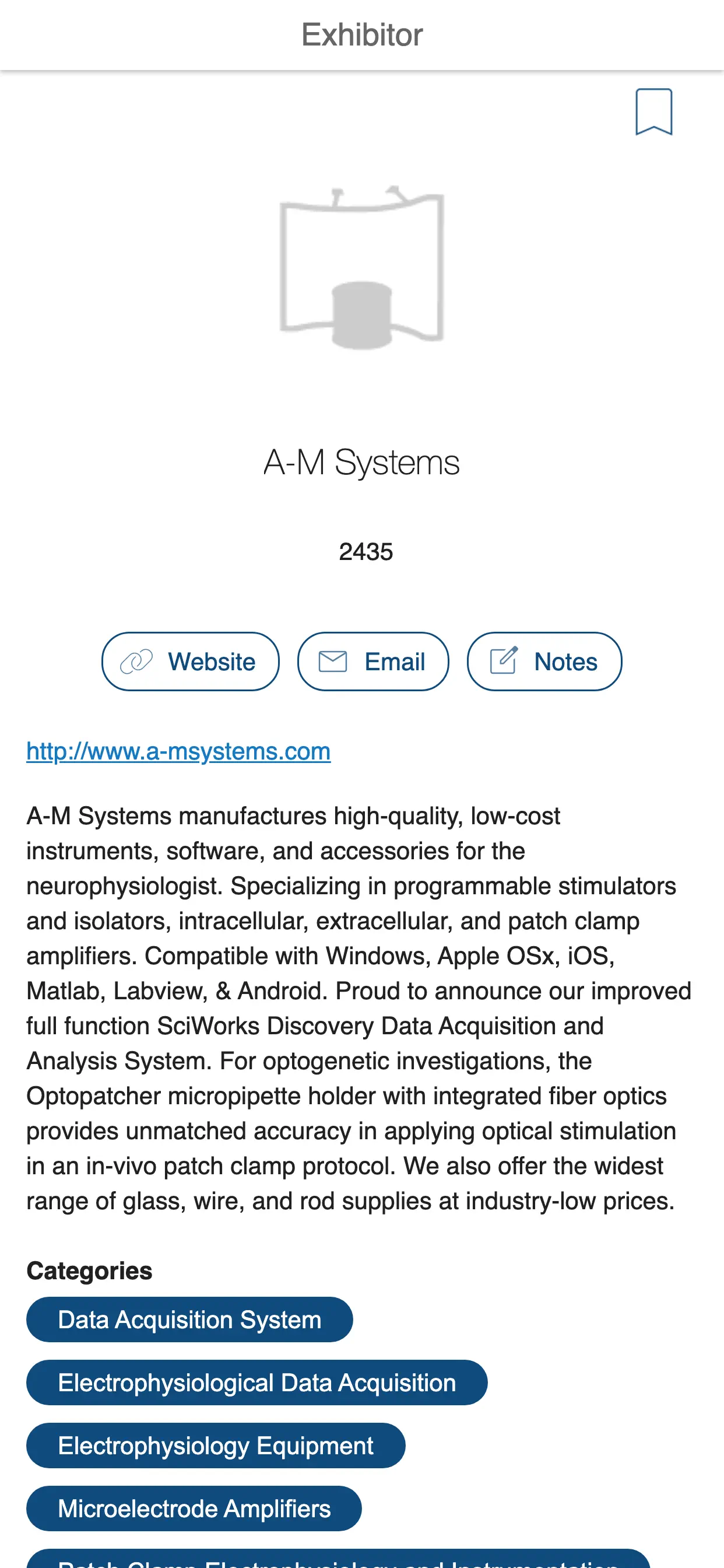The width and height of the screenshot is (724, 1568).
Task: Click the link icon inside the Website button
Action: coord(136,661)
